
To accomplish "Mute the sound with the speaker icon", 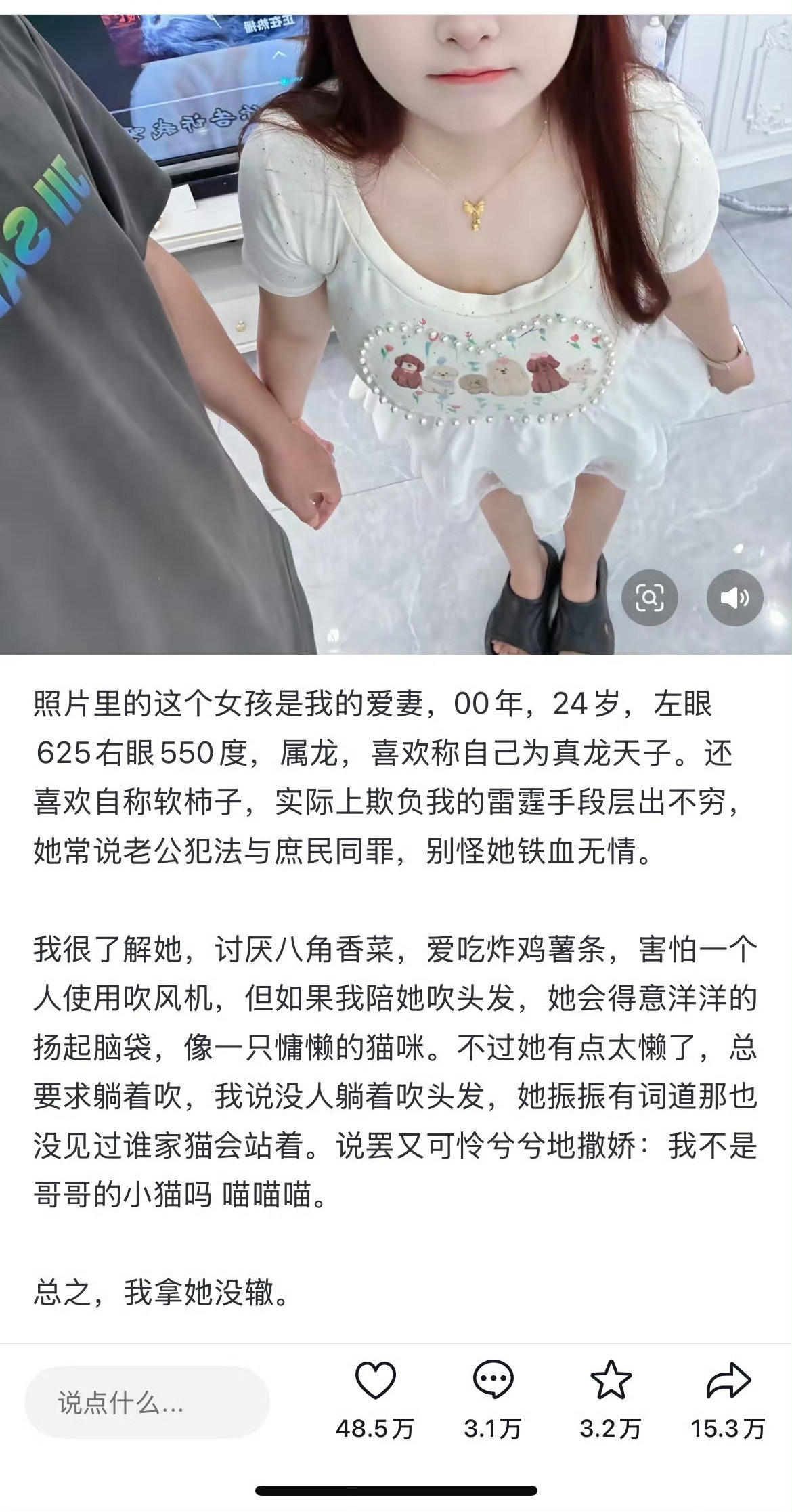I will tap(734, 599).
